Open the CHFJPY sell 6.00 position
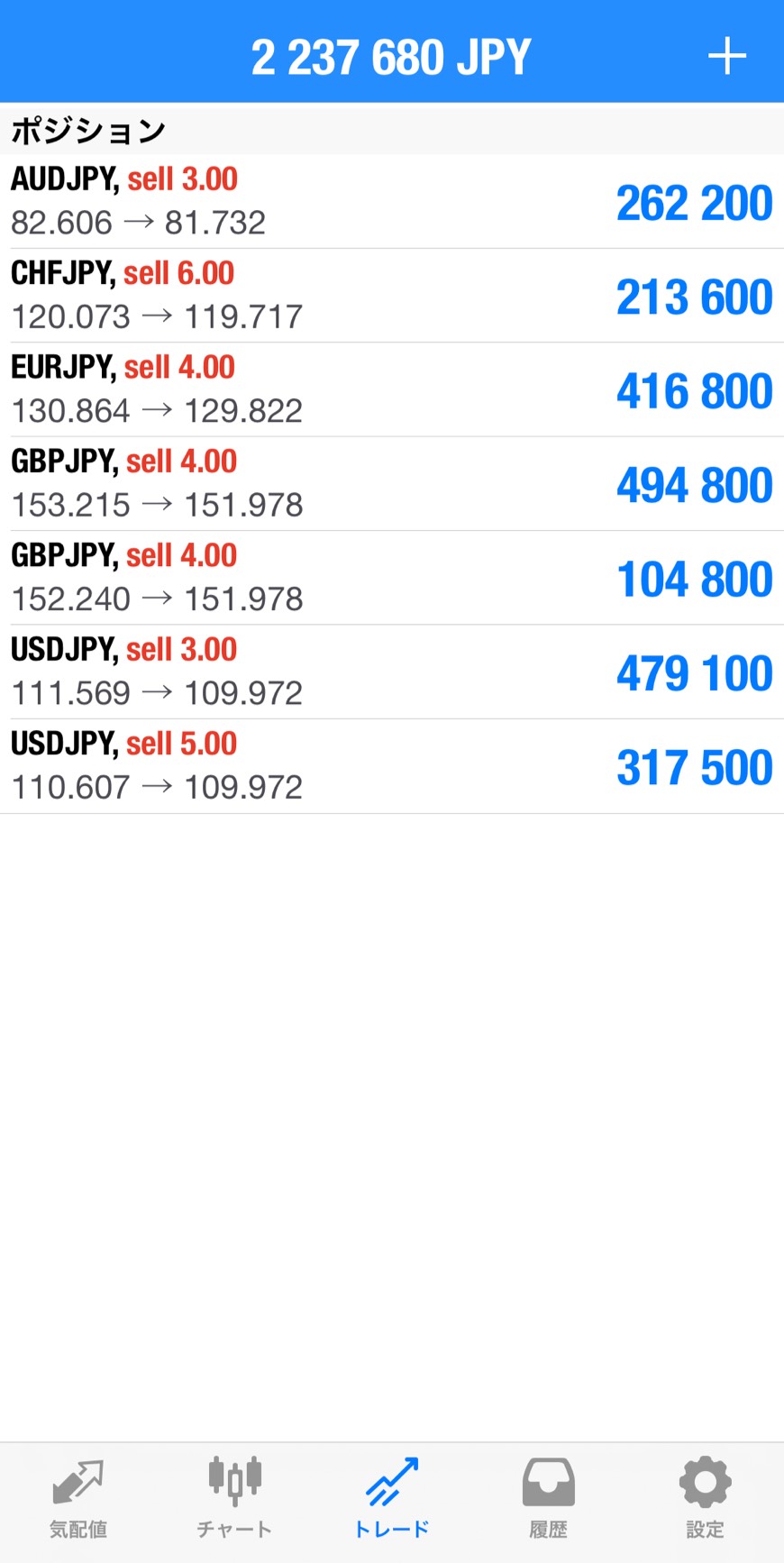The width and height of the screenshot is (784, 1563). point(391,296)
